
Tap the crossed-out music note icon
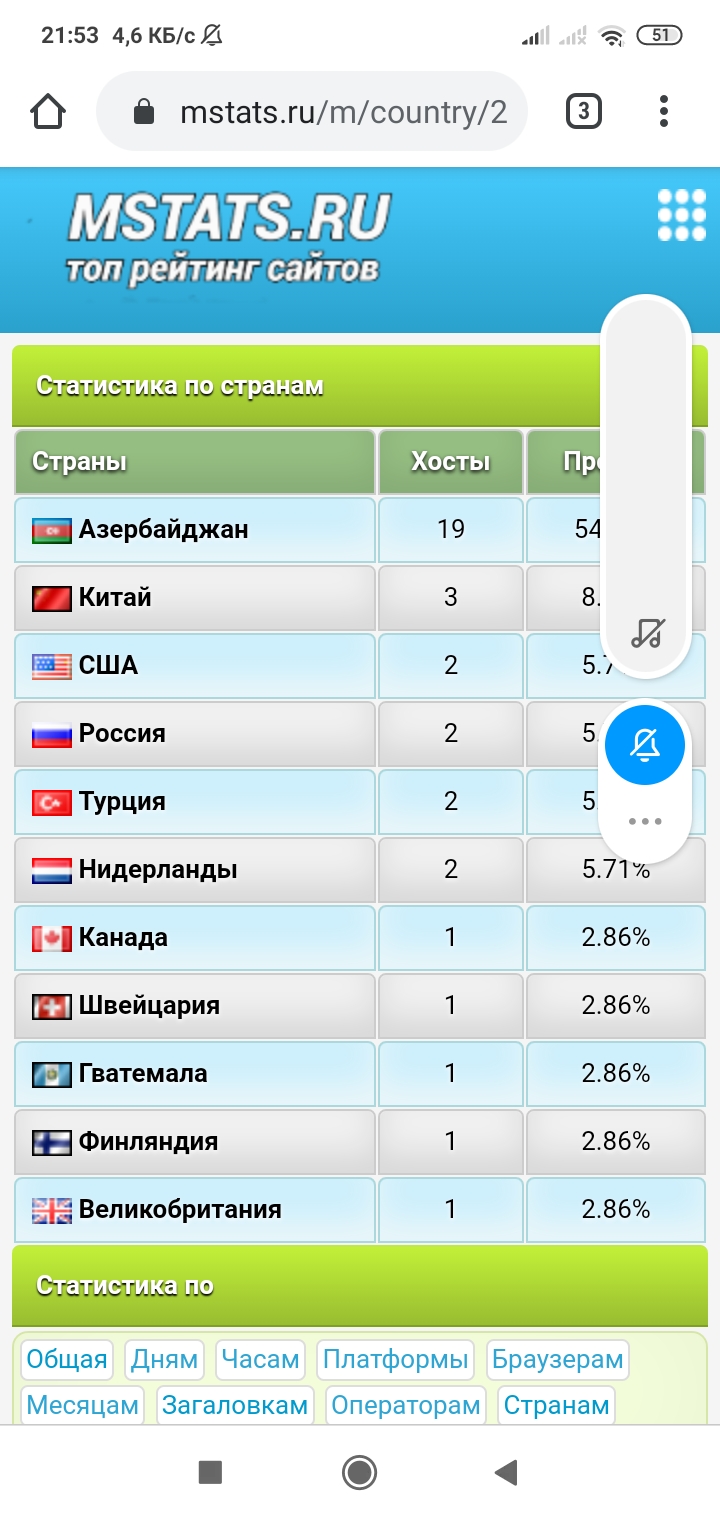tap(646, 632)
